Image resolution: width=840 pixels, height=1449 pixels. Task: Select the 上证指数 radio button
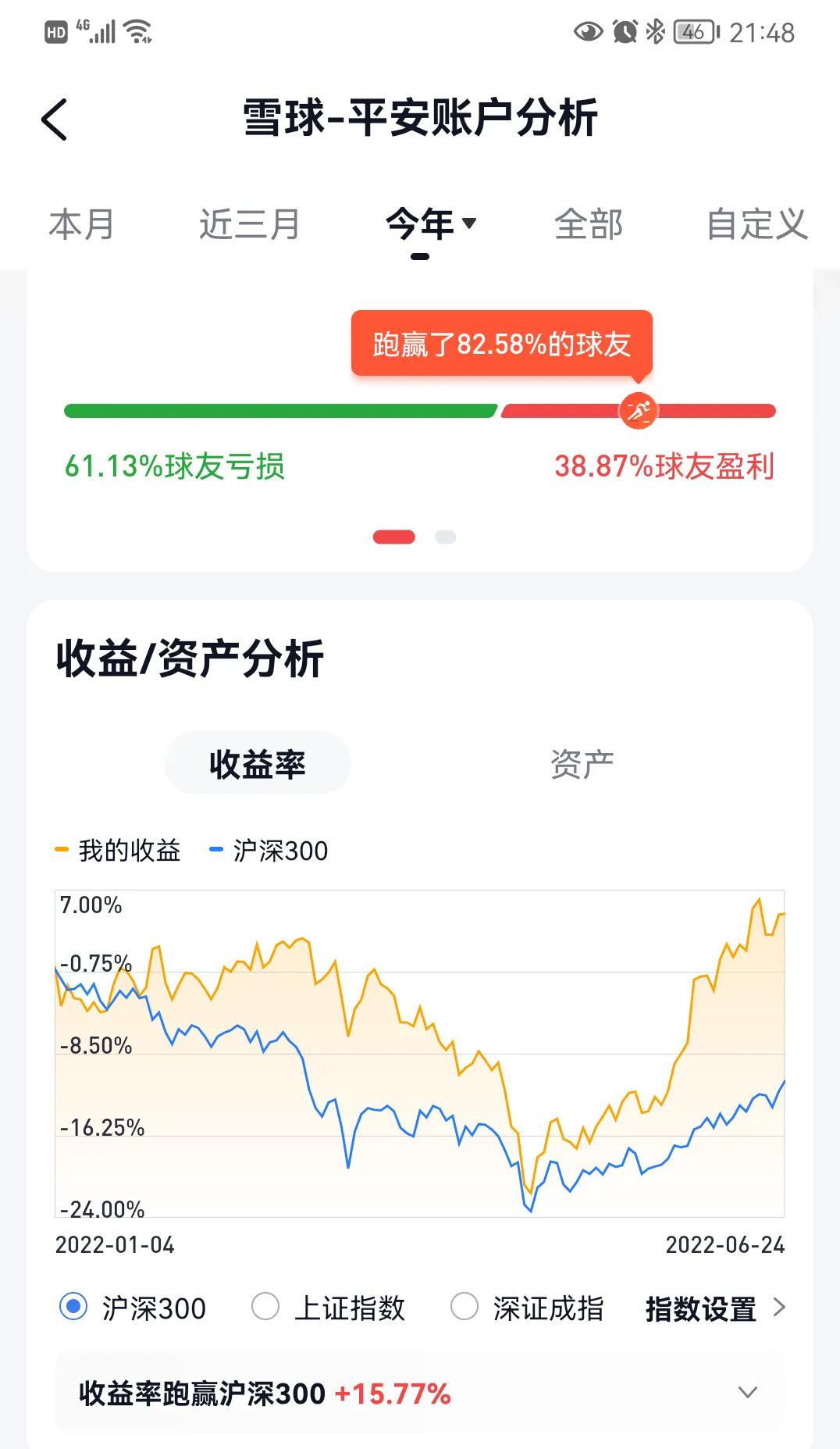point(265,1304)
